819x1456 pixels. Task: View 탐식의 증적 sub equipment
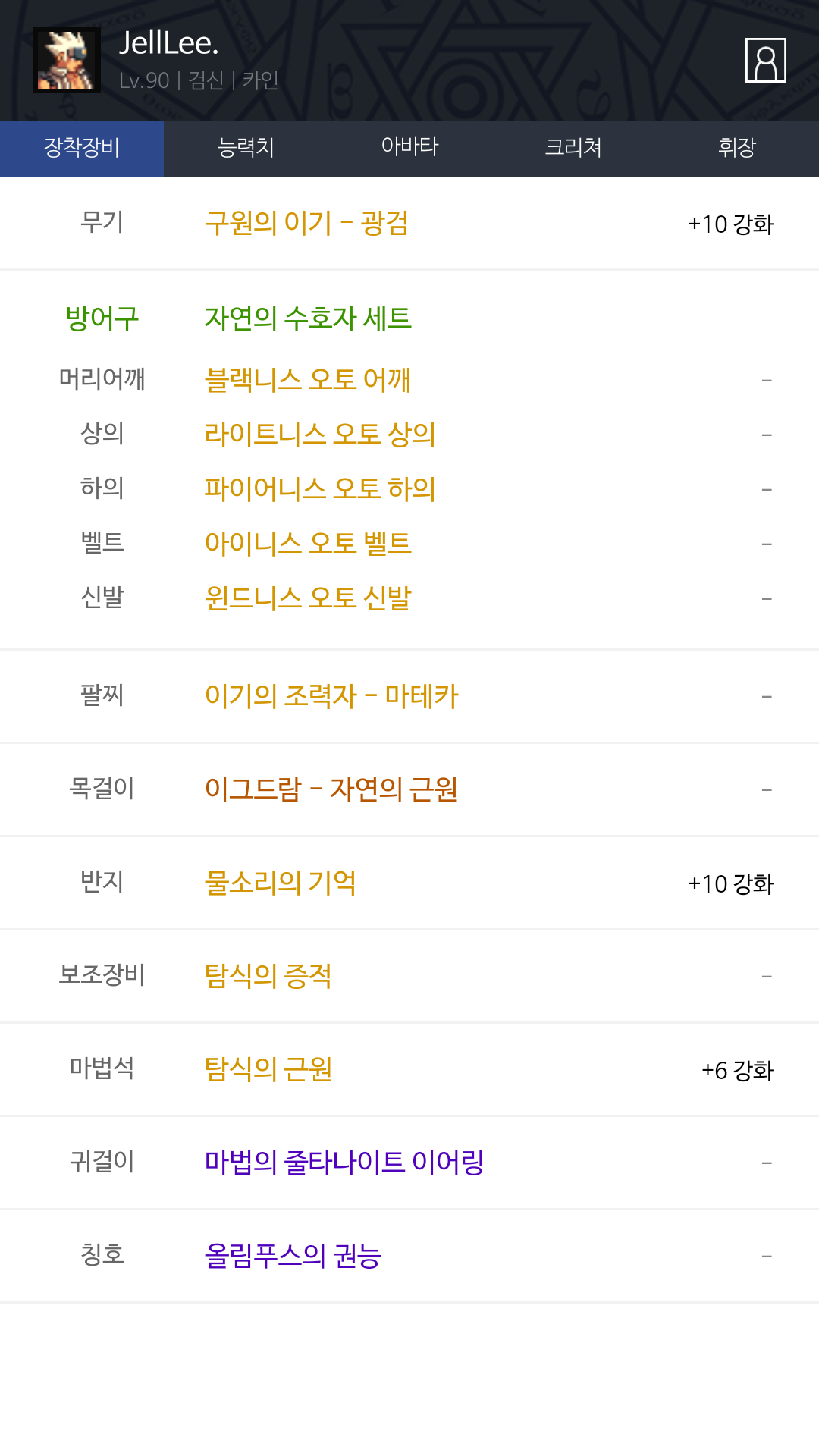pos(268,976)
